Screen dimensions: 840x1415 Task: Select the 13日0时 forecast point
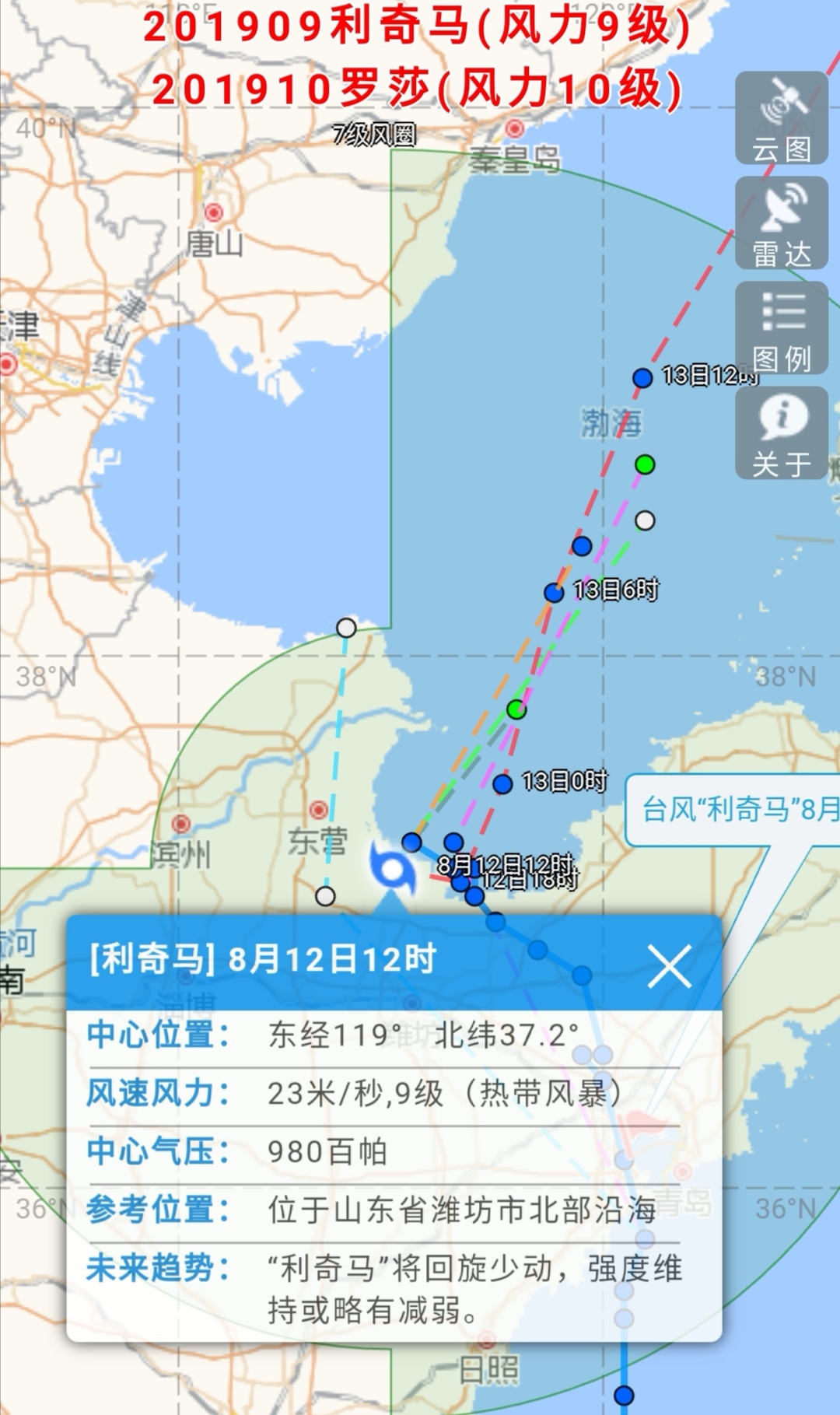(x=503, y=783)
